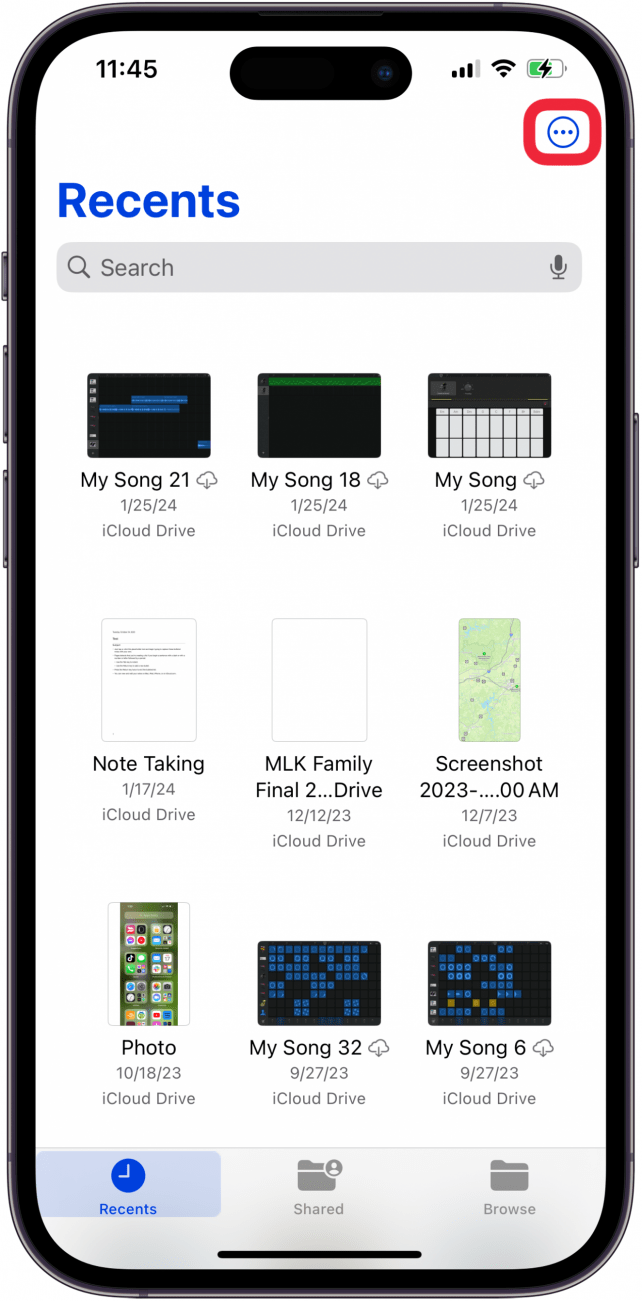
Task: Open the My Song file from 1/25/24
Action: tap(489, 415)
